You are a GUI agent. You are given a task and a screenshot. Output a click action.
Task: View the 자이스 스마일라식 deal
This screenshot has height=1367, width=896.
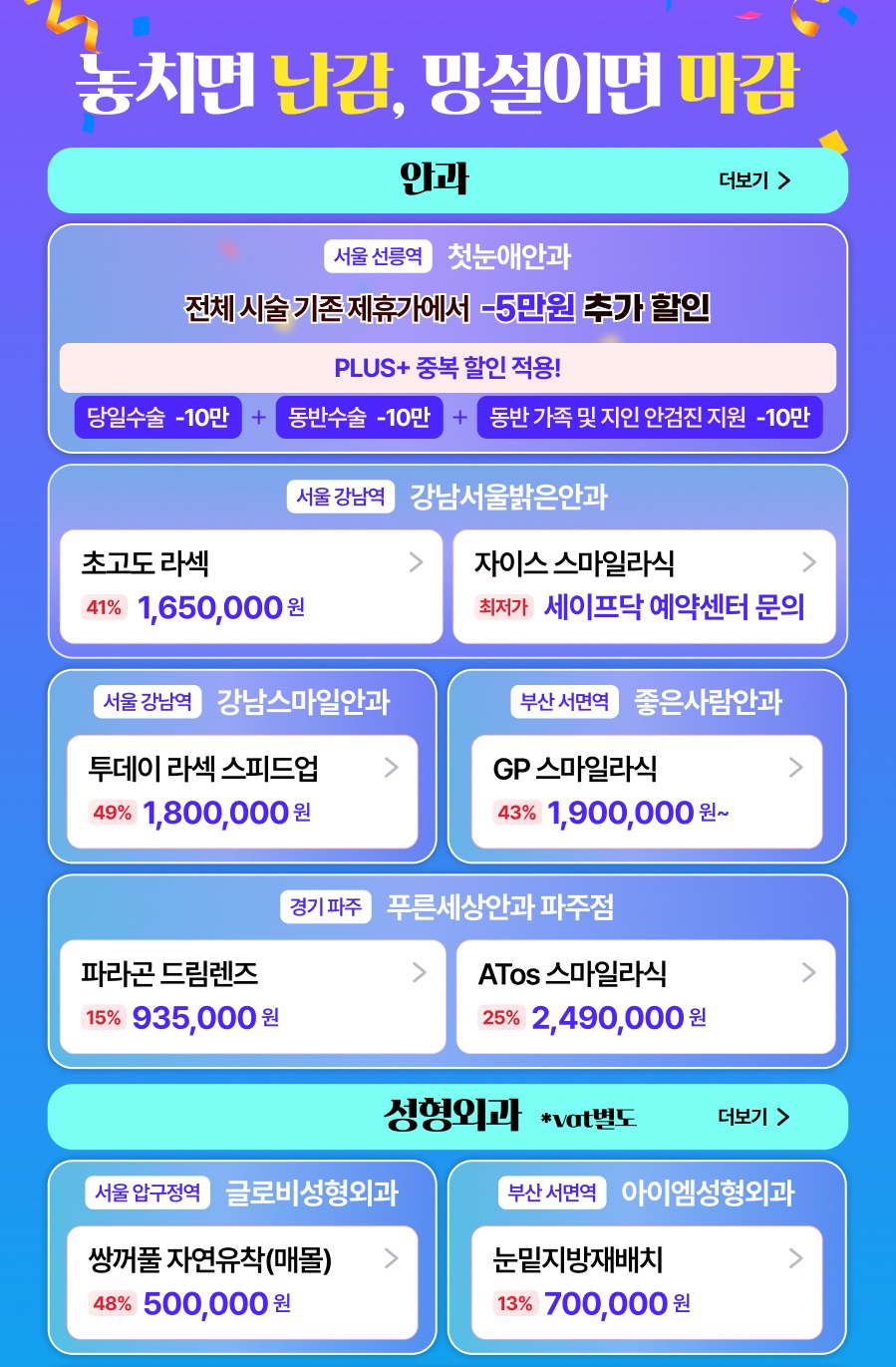coord(644,586)
